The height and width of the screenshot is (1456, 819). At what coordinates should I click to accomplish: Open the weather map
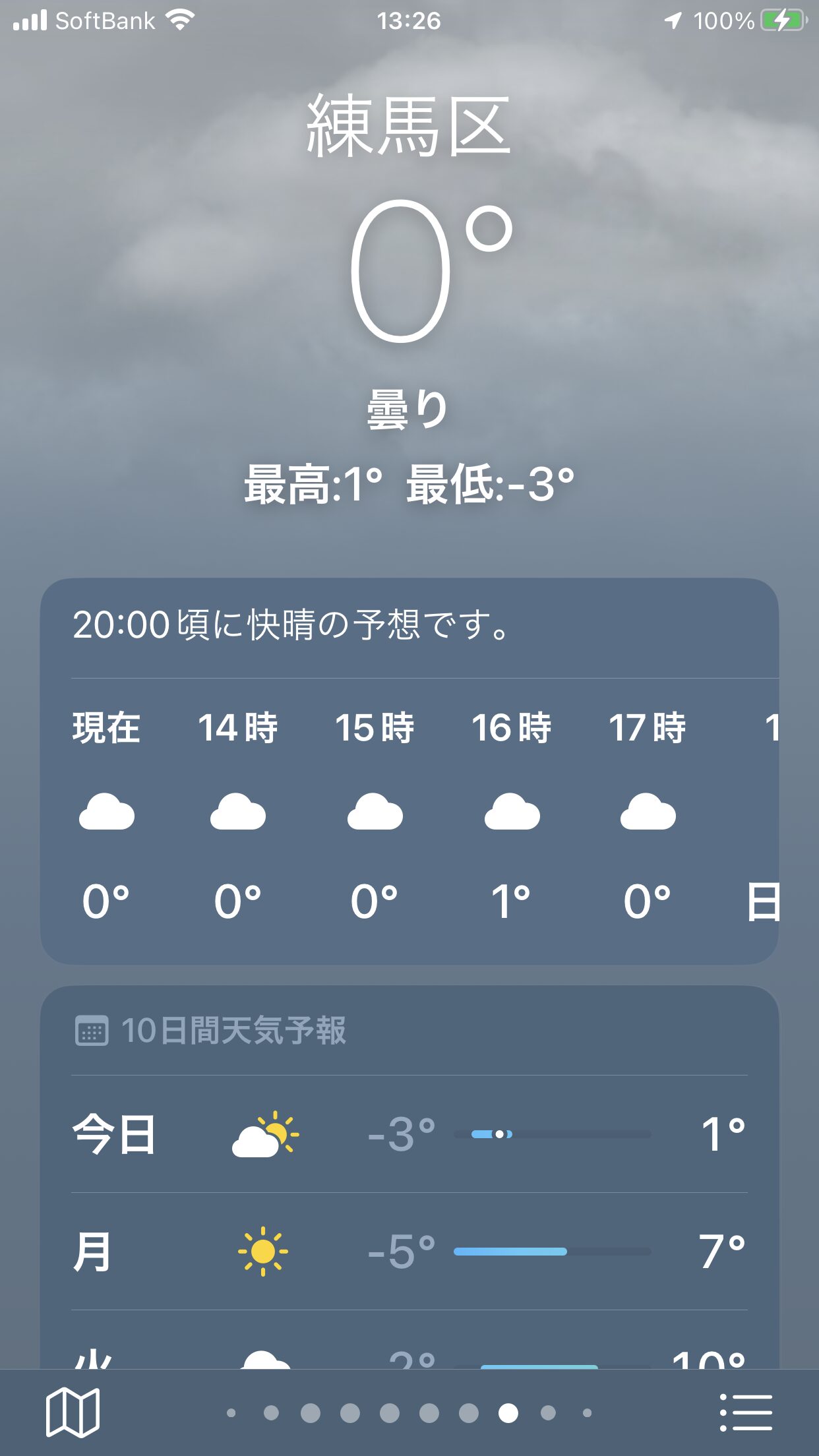pos(73,1412)
